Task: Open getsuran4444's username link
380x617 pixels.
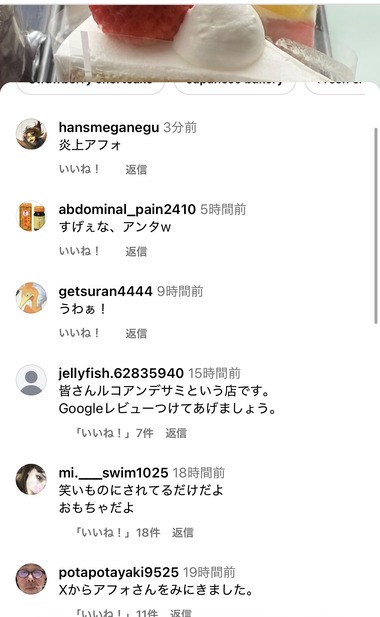Action: (x=105, y=291)
